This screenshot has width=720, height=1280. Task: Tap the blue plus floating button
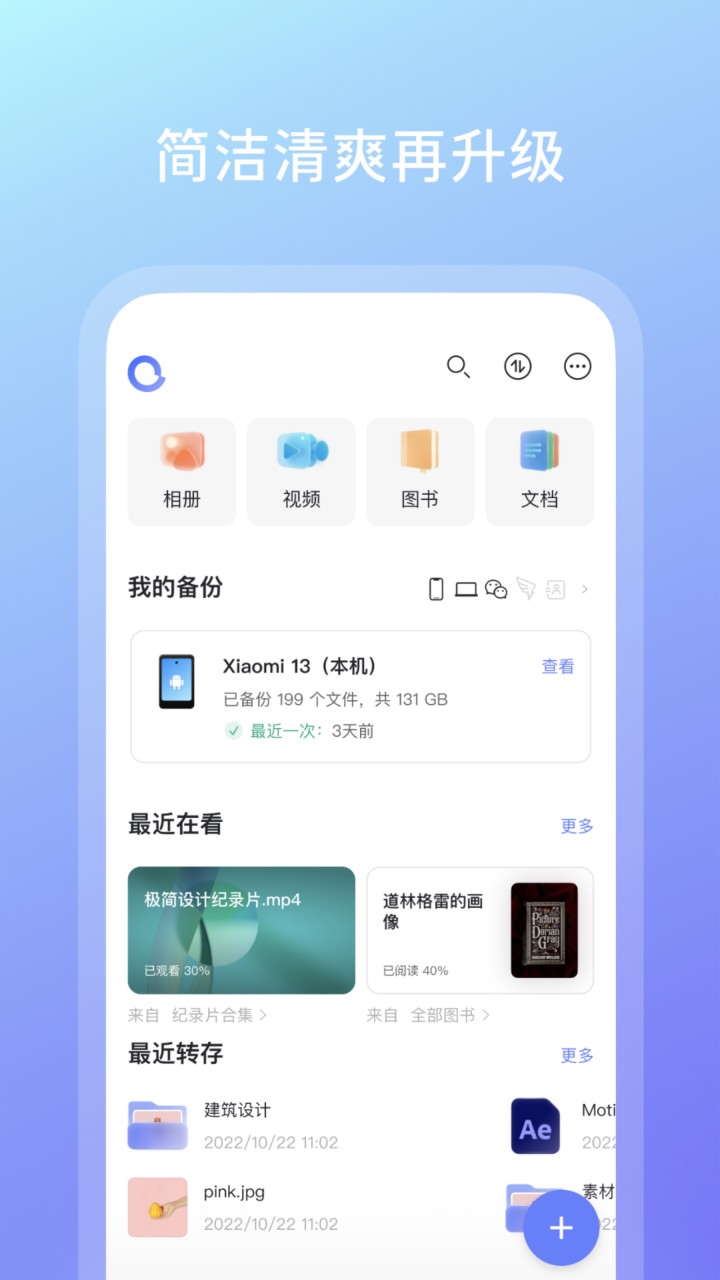coord(561,1228)
